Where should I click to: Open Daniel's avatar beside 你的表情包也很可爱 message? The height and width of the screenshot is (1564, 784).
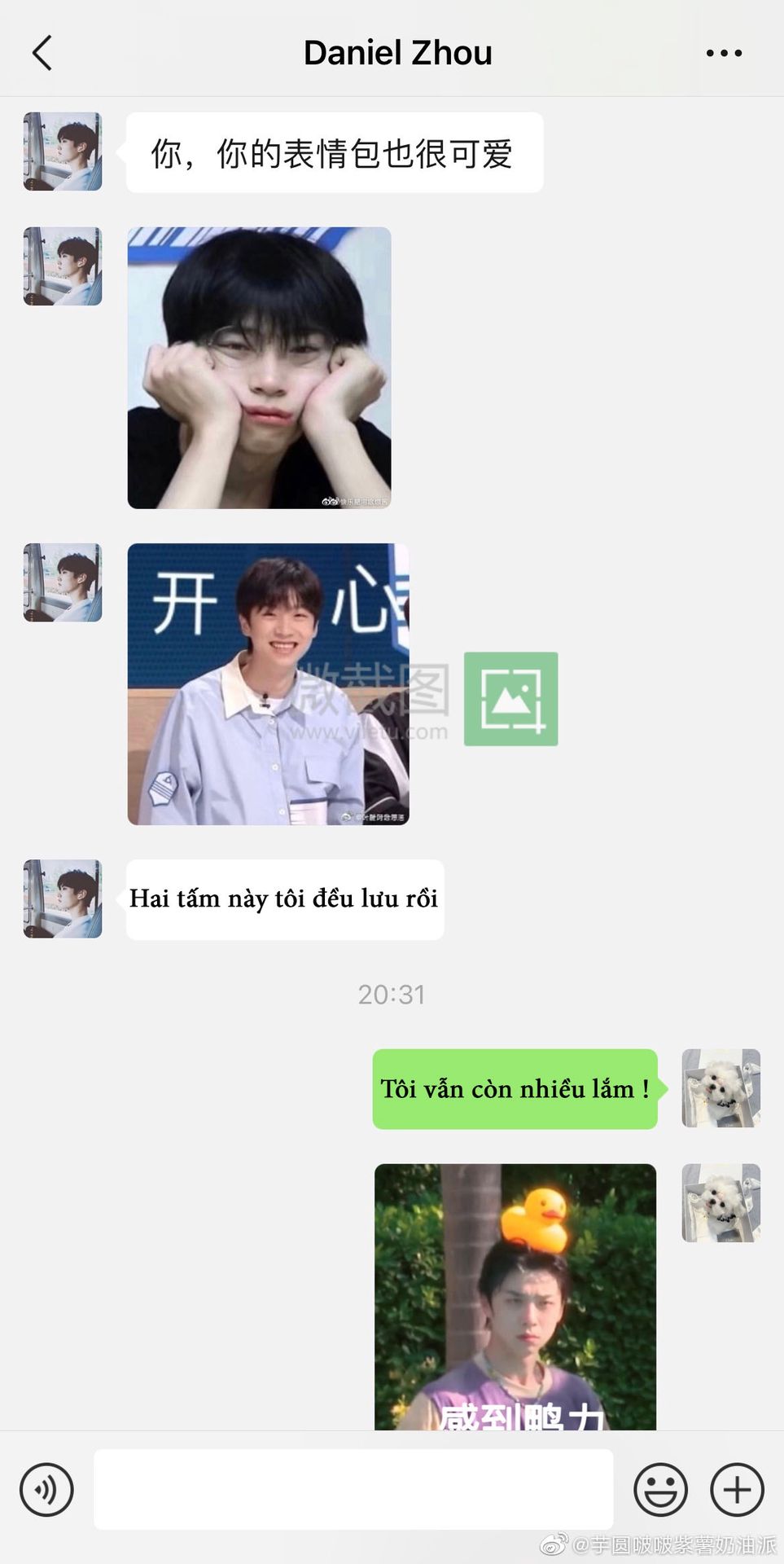63,152
